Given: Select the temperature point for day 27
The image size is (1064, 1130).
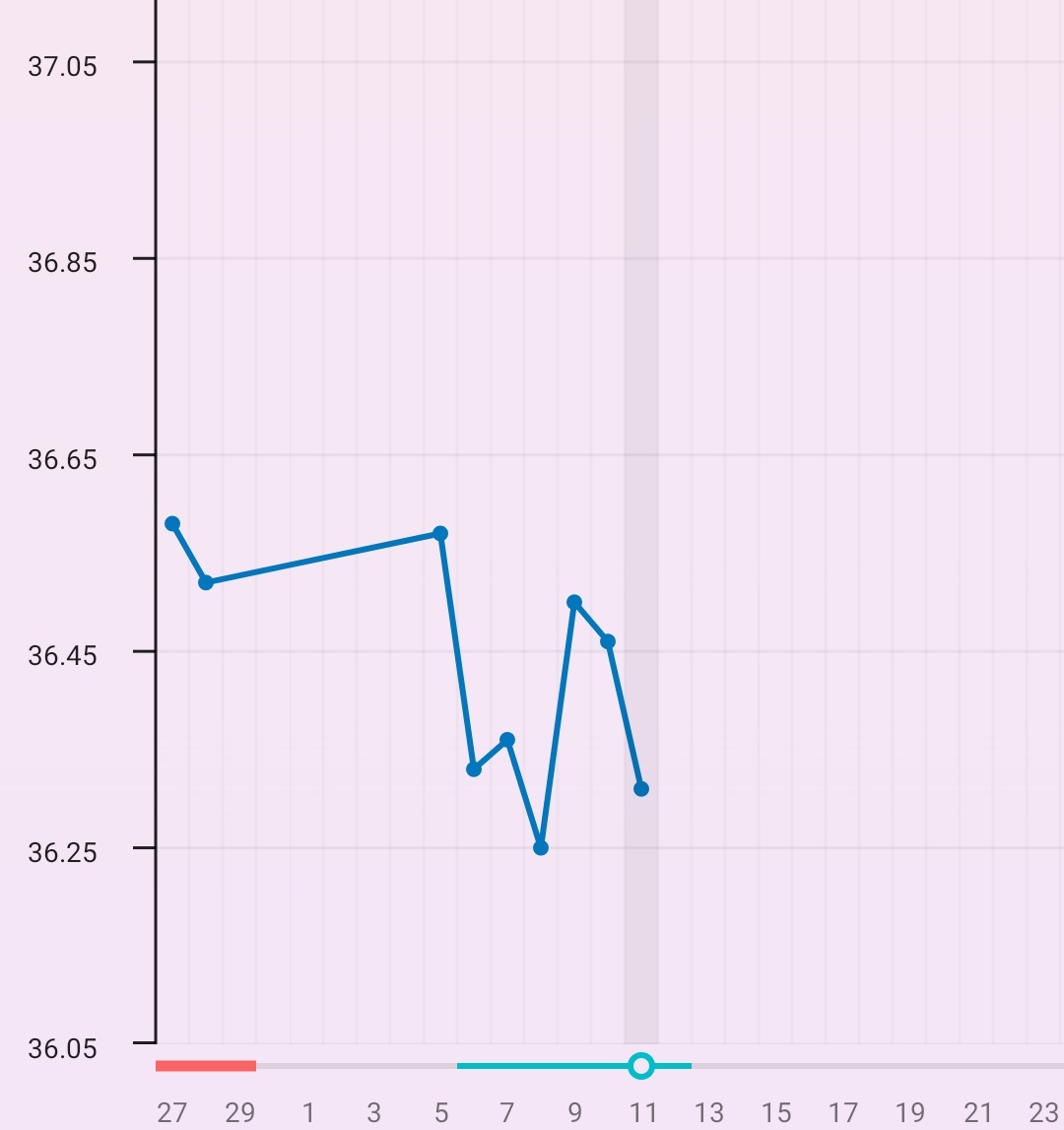Looking at the screenshot, I should point(172,524).
